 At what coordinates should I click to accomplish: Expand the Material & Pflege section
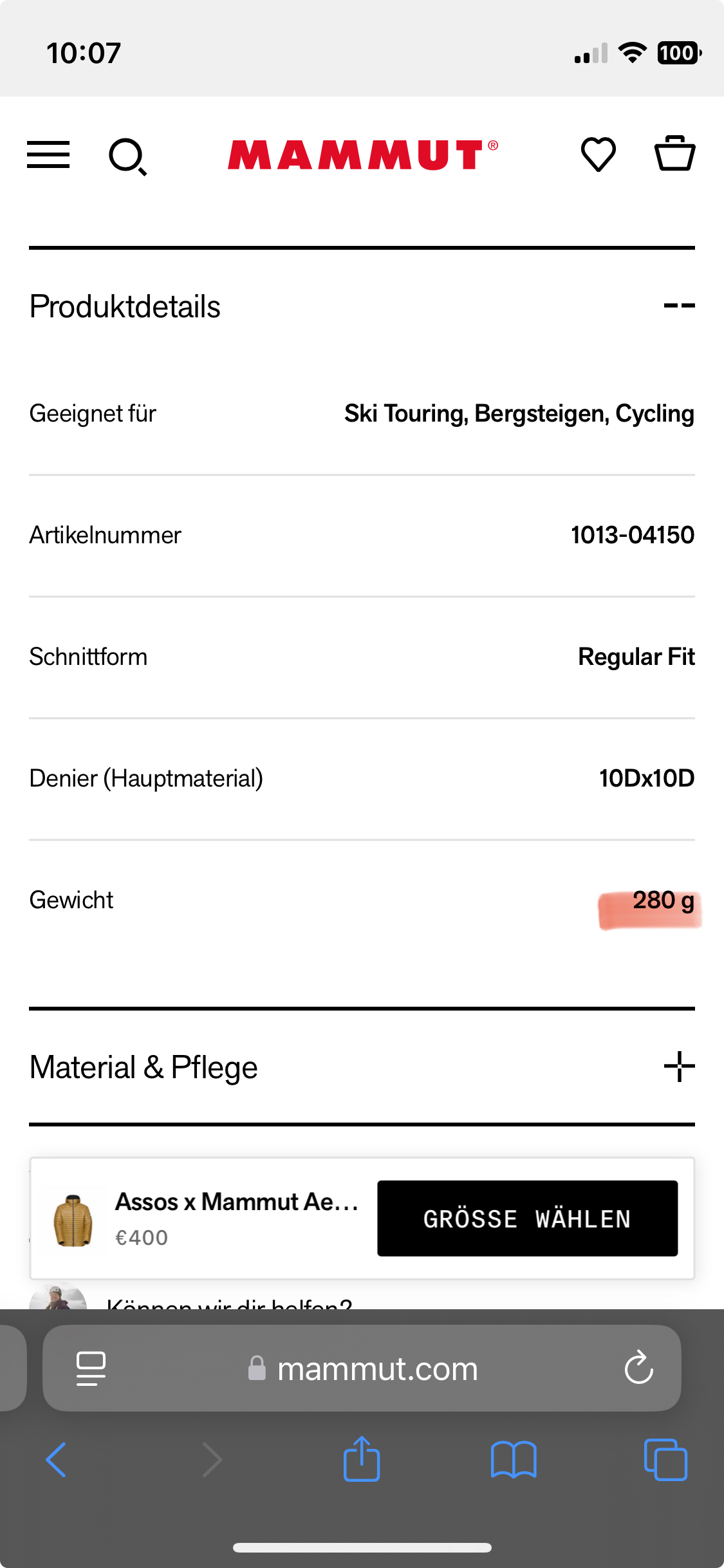pos(679,1067)
